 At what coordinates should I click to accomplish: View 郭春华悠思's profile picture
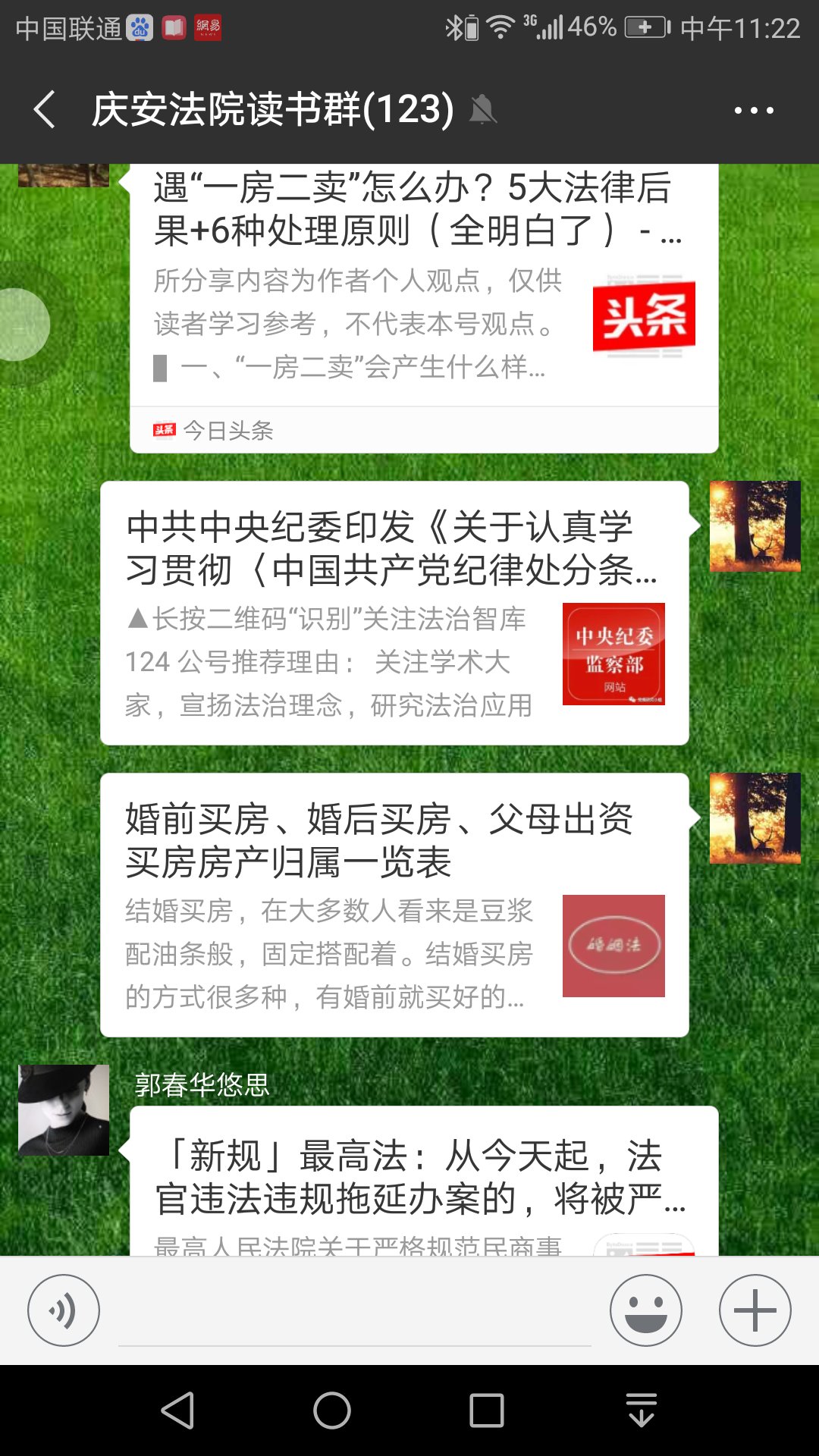click(64, 1110)
